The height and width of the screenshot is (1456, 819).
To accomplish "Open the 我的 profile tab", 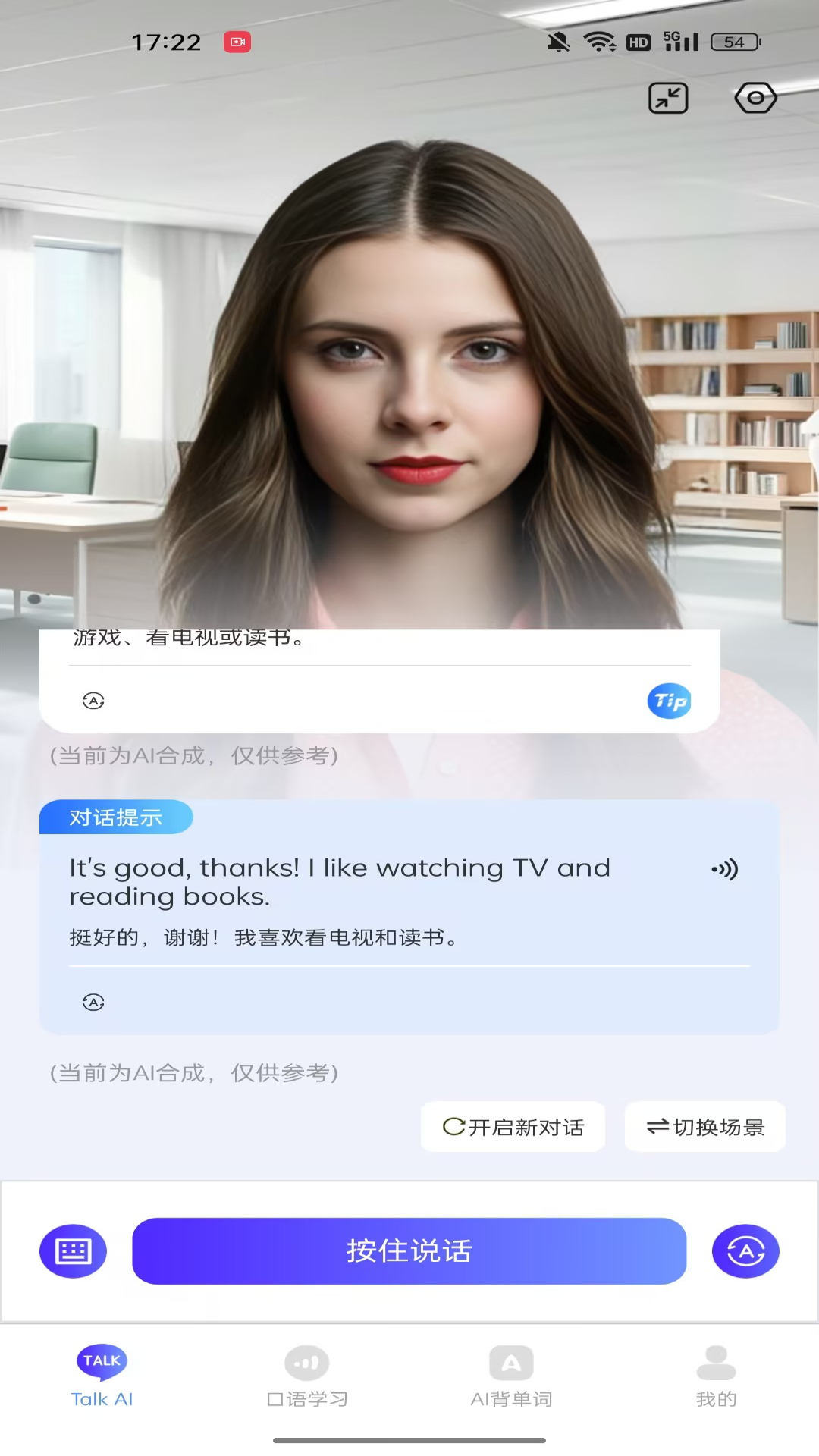I will (716, 1376).
